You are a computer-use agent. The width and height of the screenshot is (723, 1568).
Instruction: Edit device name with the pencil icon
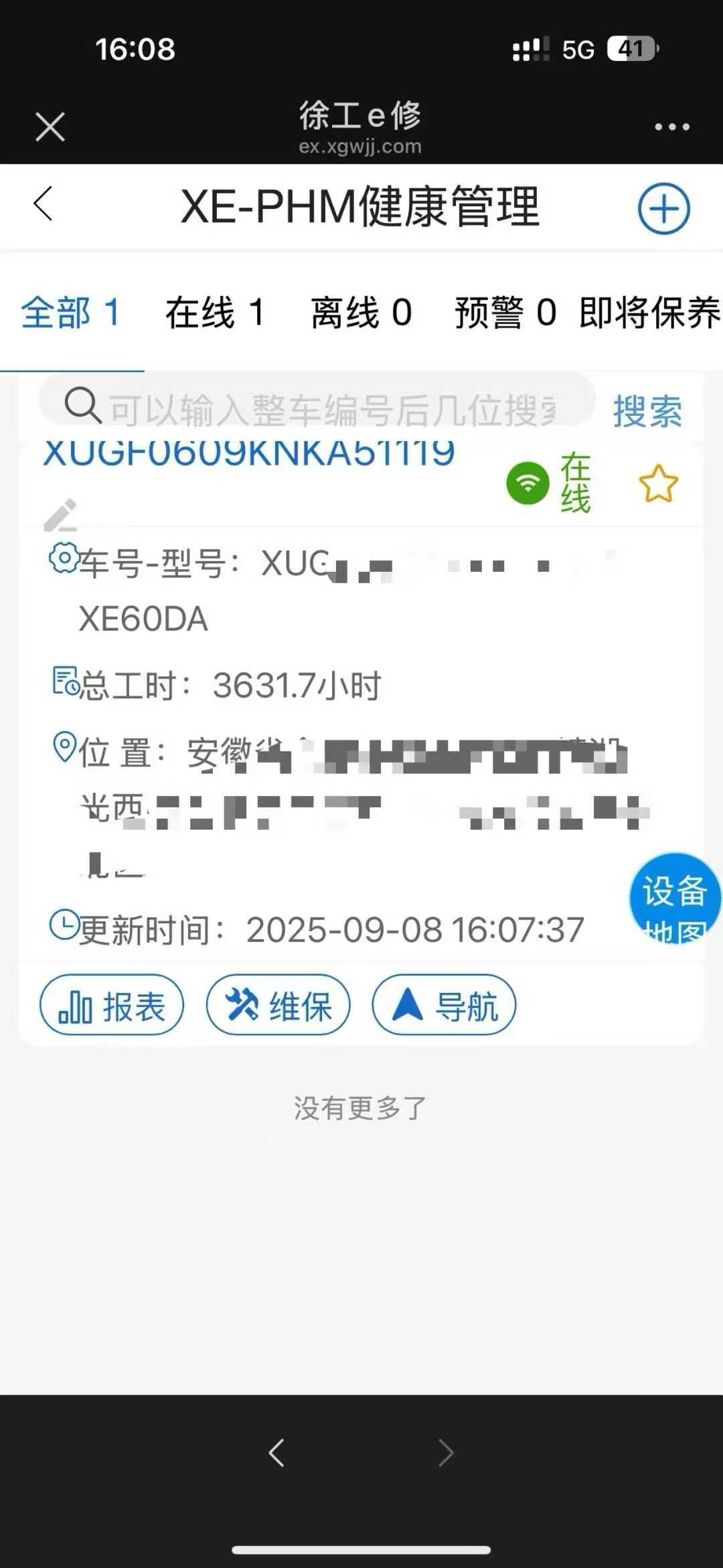pos(60,515)
